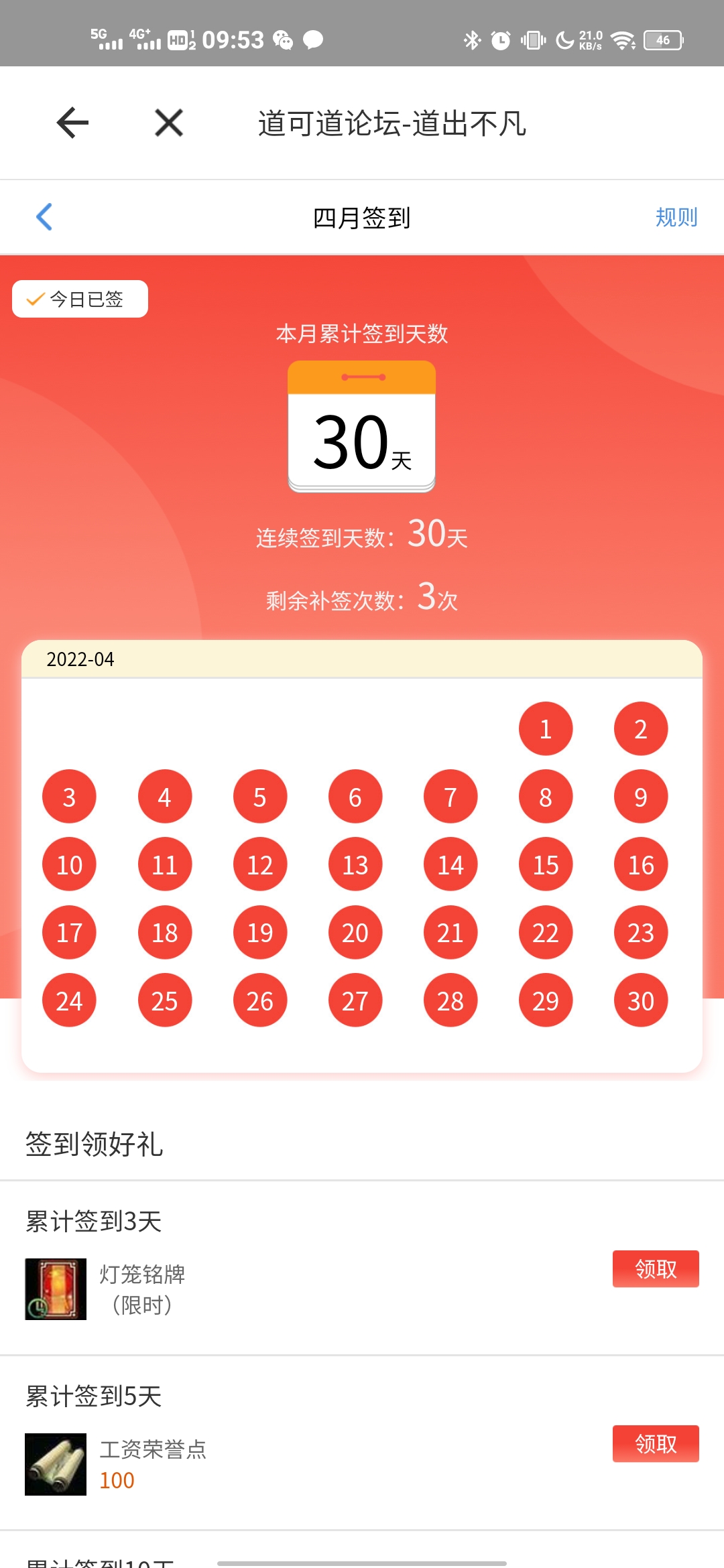This screenshot has width=724, height=1568.
Task: Claim the 工资荣誉点 100 reward
Action: click(655, 1443)
